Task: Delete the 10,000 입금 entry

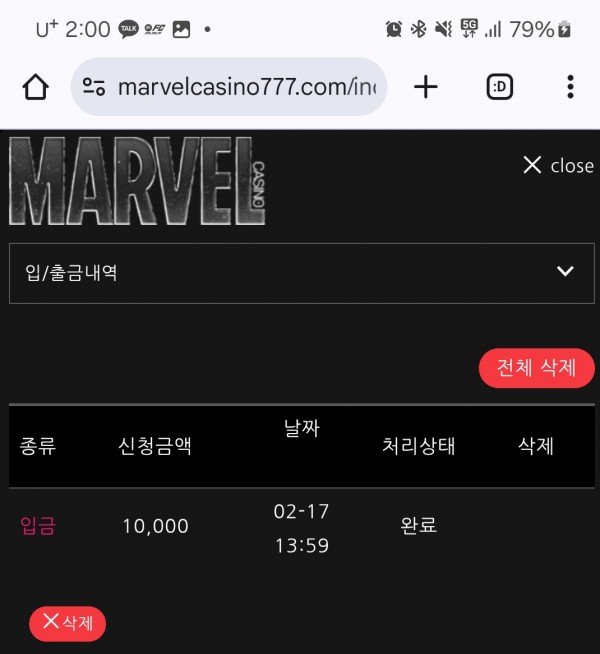Action: tap(67, 623)
